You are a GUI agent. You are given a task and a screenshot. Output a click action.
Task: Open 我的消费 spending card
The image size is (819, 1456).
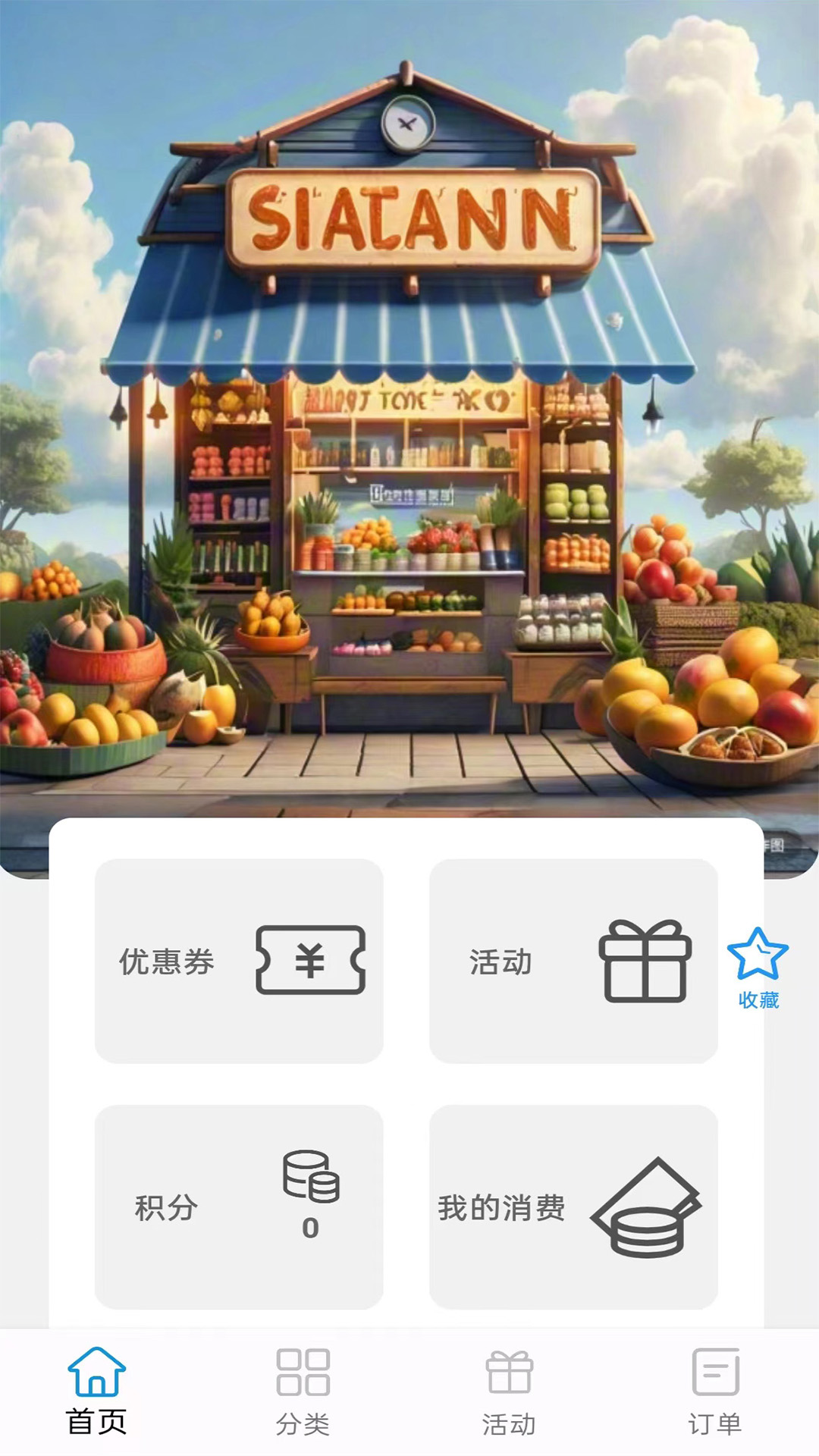(x=573, y=1206)
